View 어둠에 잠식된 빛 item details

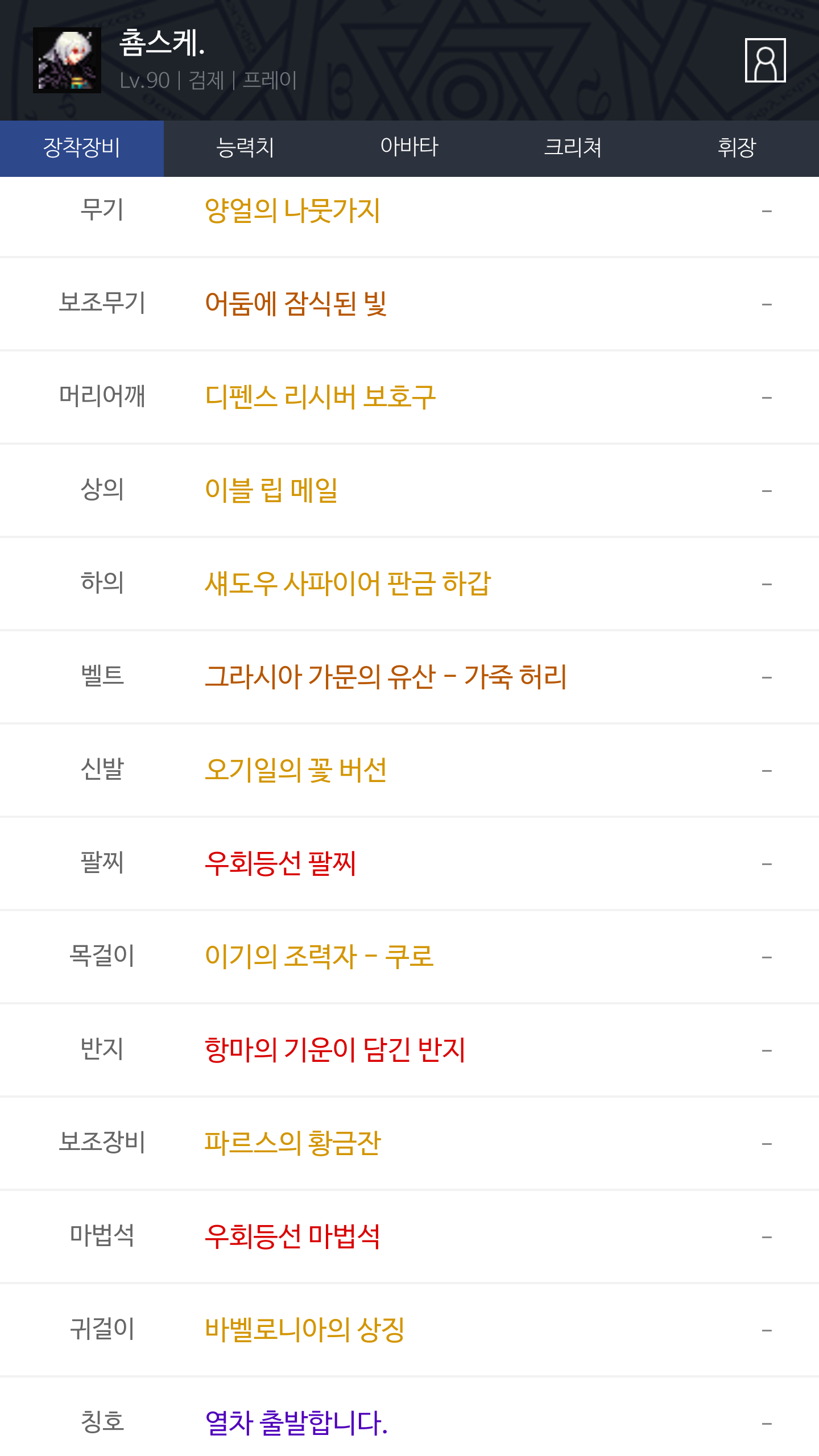296,304
